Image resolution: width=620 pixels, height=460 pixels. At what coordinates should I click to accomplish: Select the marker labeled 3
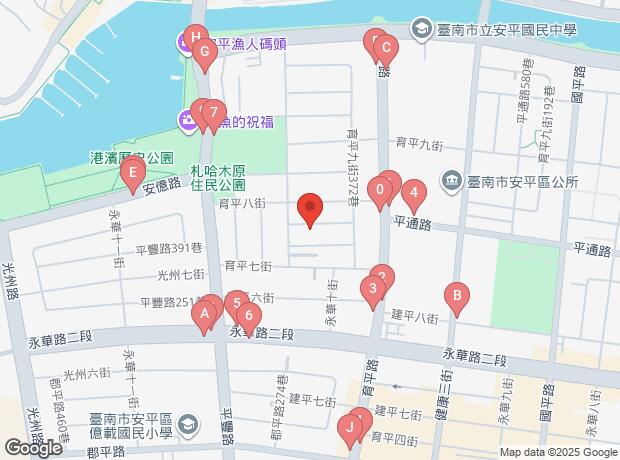(372, 291)
